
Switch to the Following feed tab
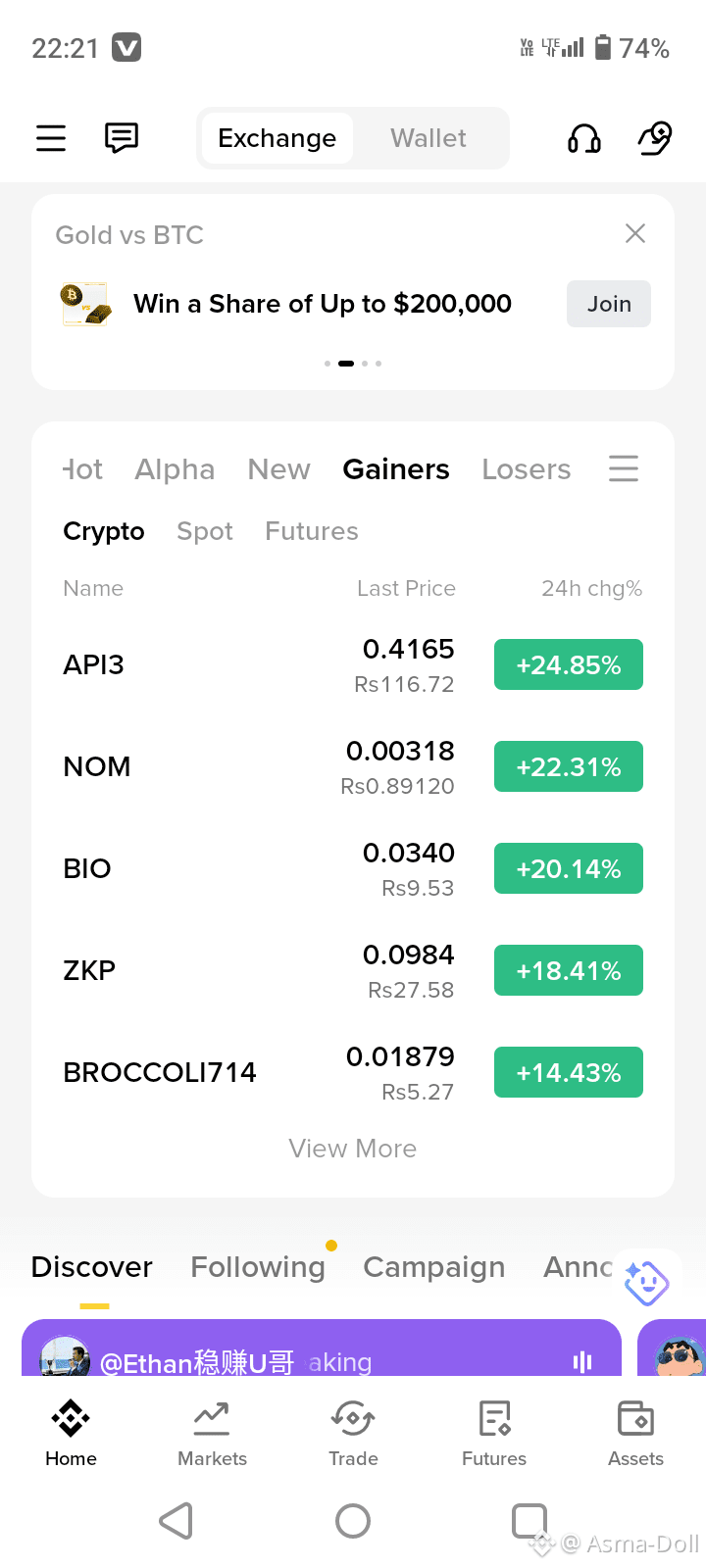[x=258, y=1267]
